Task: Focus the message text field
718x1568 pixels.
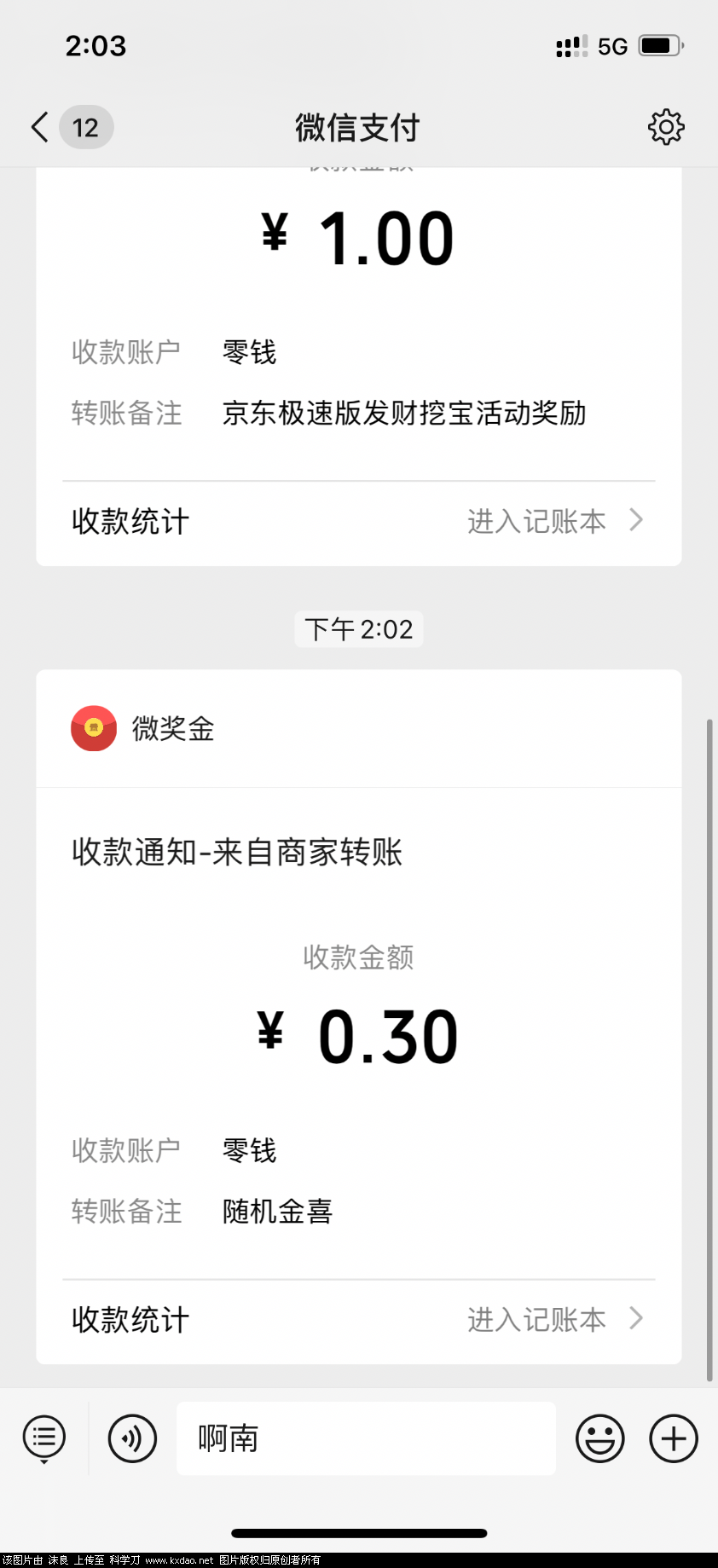Action: point(367,1438)
